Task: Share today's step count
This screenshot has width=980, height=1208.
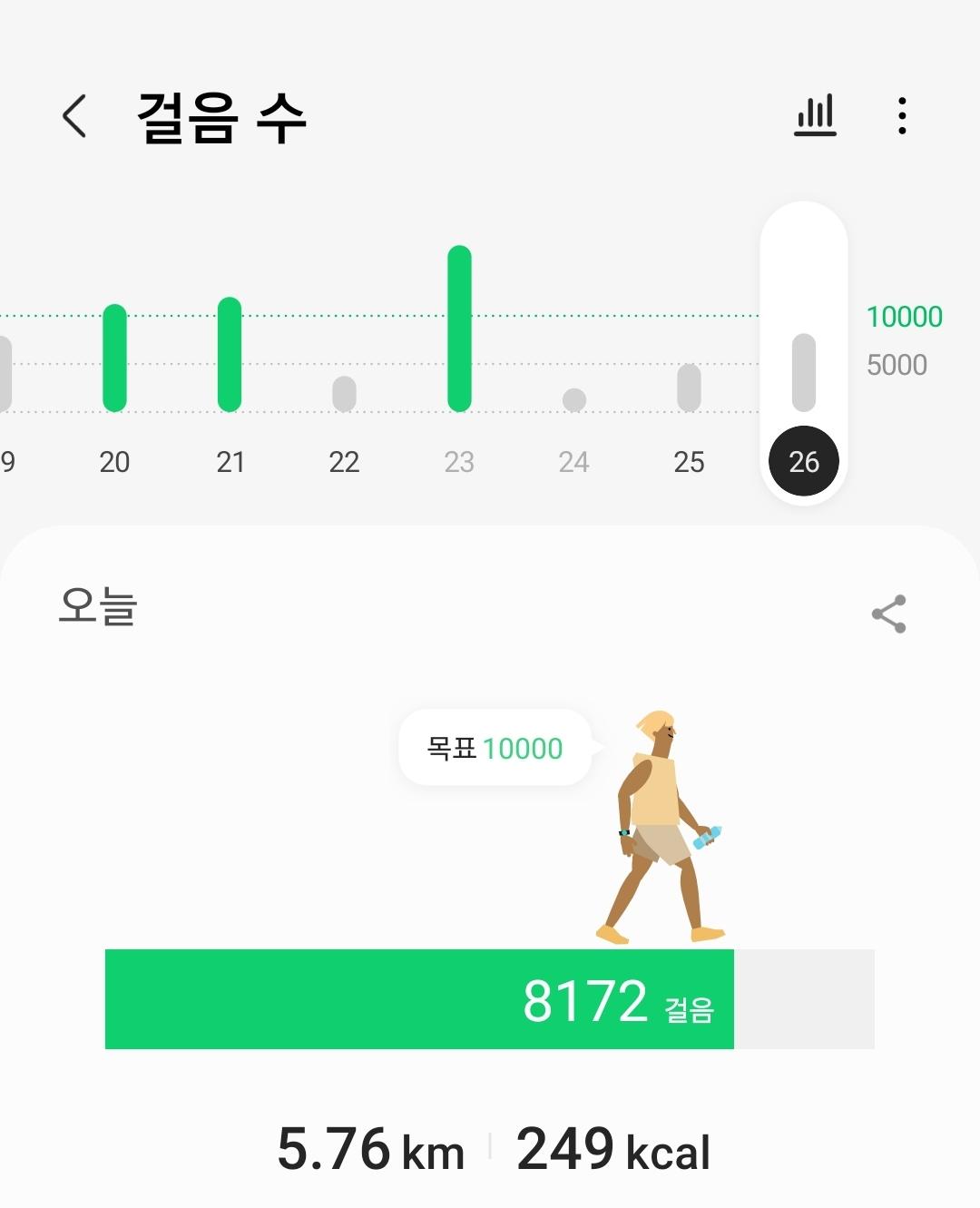Action: (888, 614)
